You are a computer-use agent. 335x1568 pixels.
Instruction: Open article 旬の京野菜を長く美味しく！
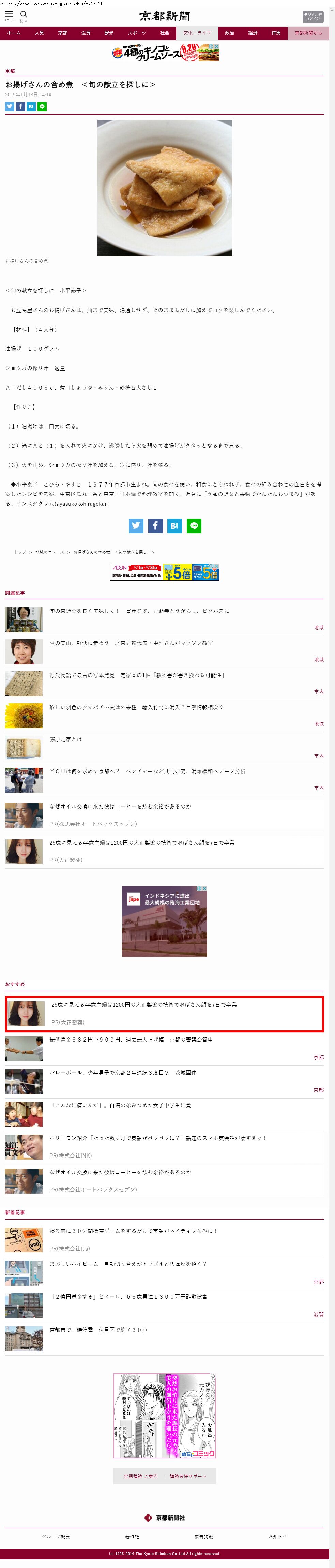[139, 611]
